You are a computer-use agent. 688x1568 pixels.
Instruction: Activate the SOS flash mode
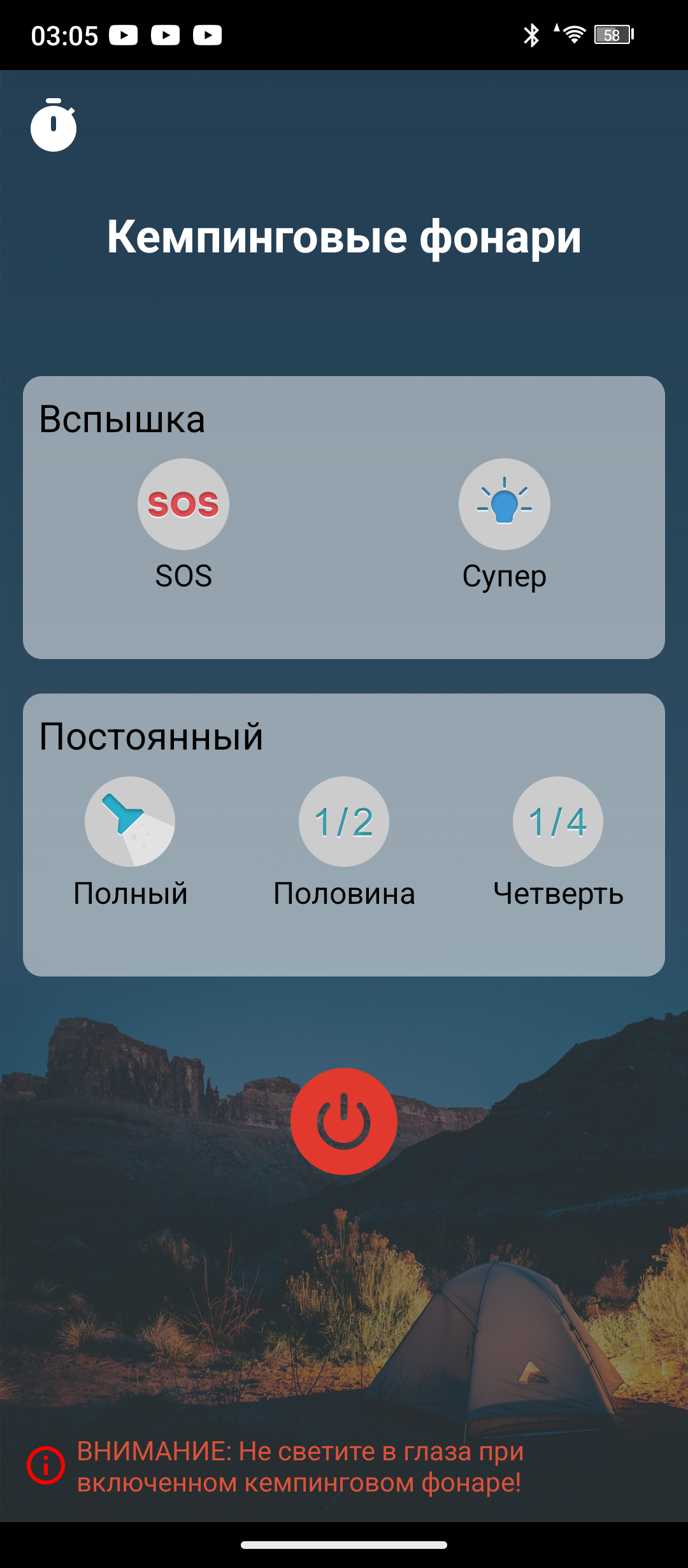[183, 504]
